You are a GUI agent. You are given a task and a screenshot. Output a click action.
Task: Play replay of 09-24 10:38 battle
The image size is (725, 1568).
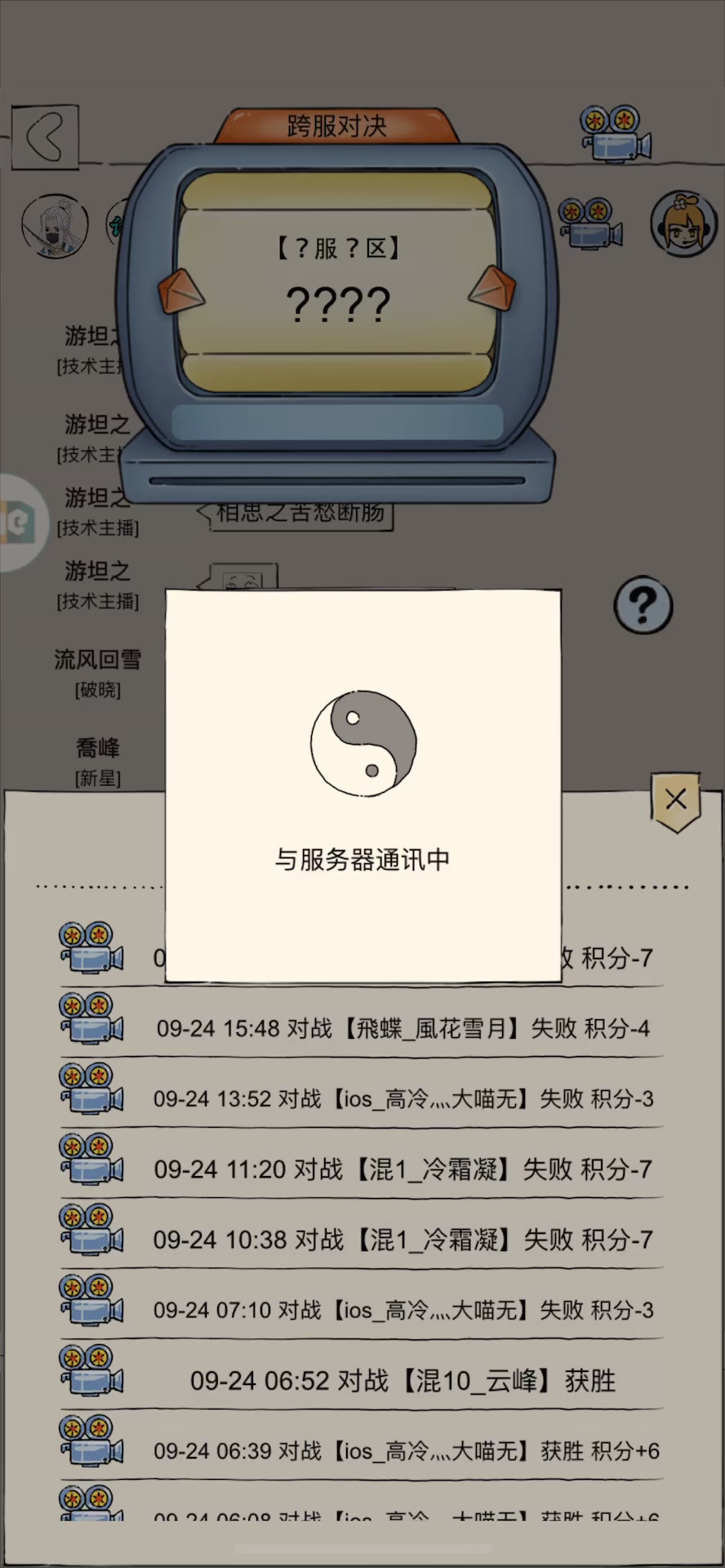pyautogui.click(x=91, y=1230)
